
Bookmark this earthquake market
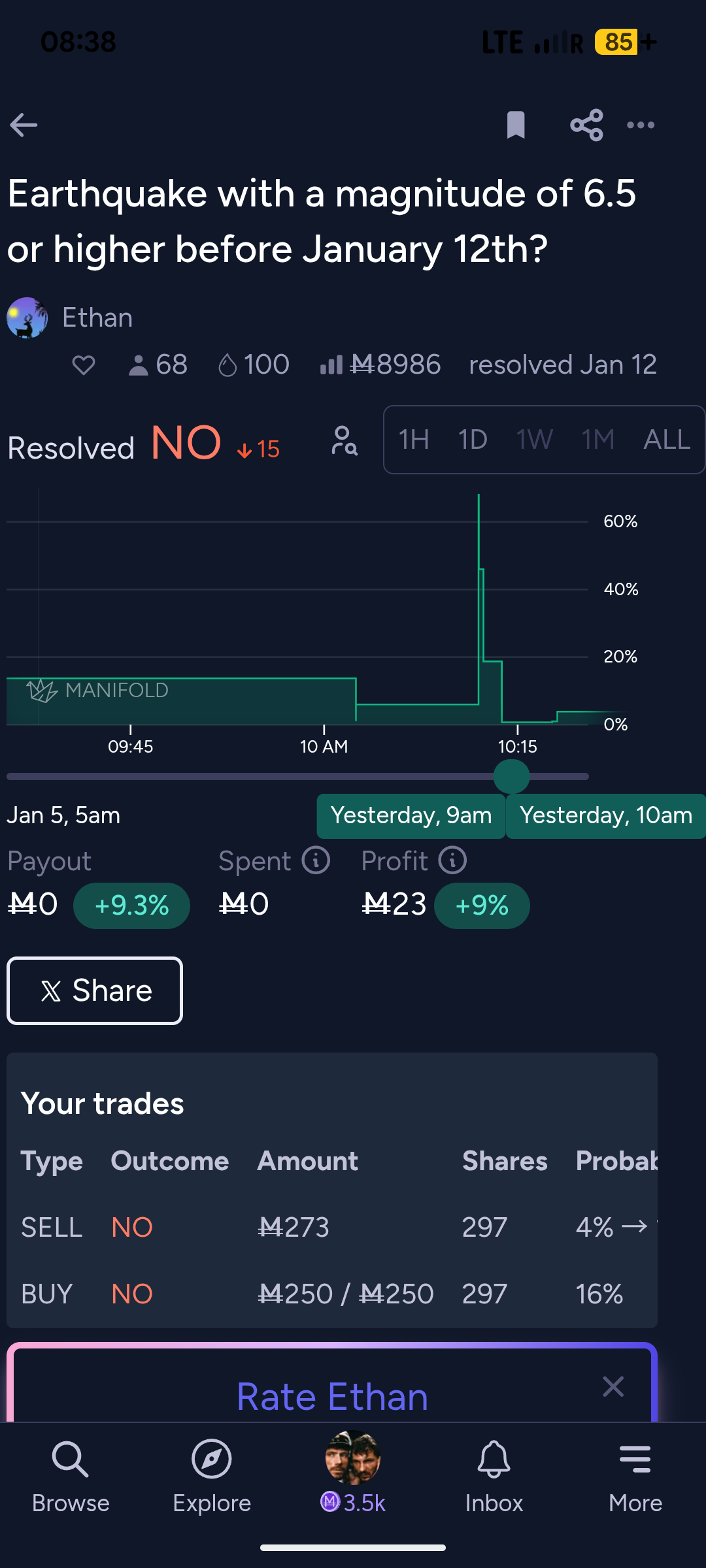click(x=516, y=125)
